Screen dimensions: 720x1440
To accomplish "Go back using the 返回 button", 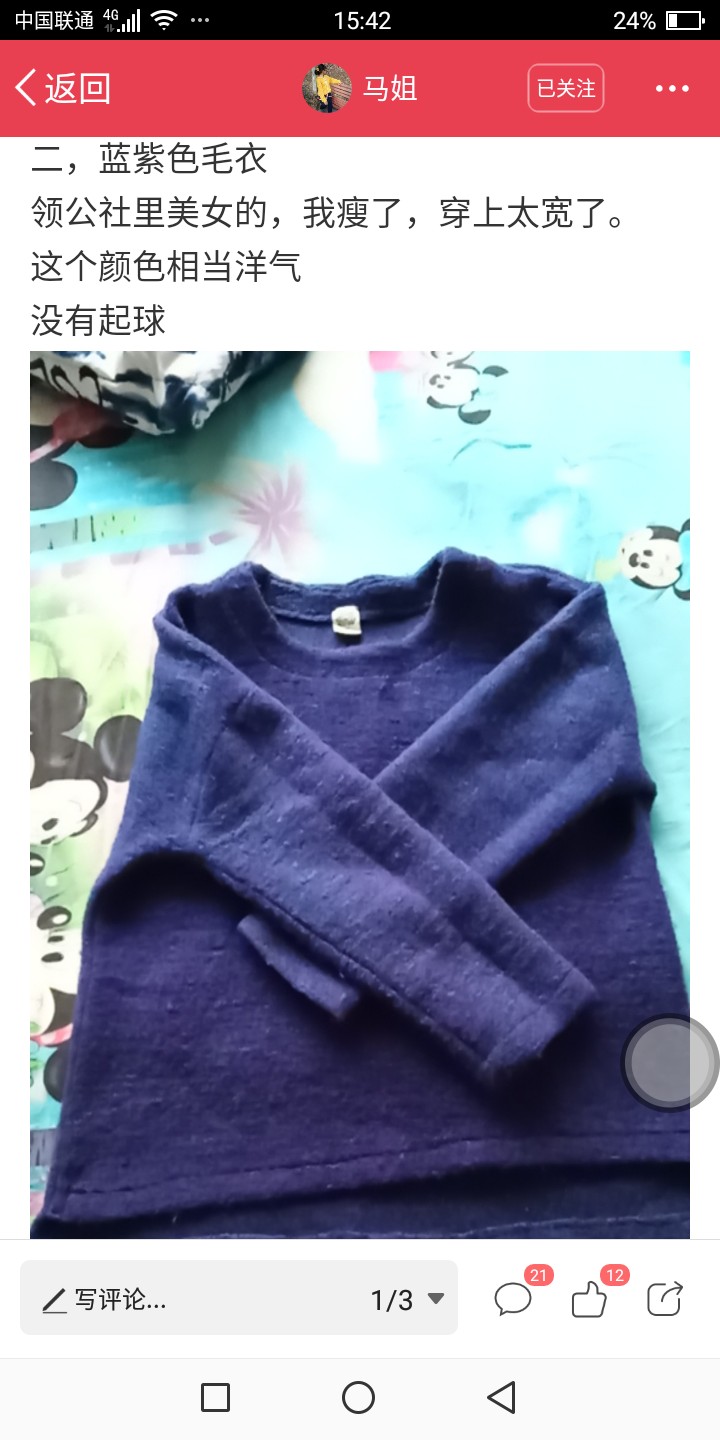I will 62,88.
